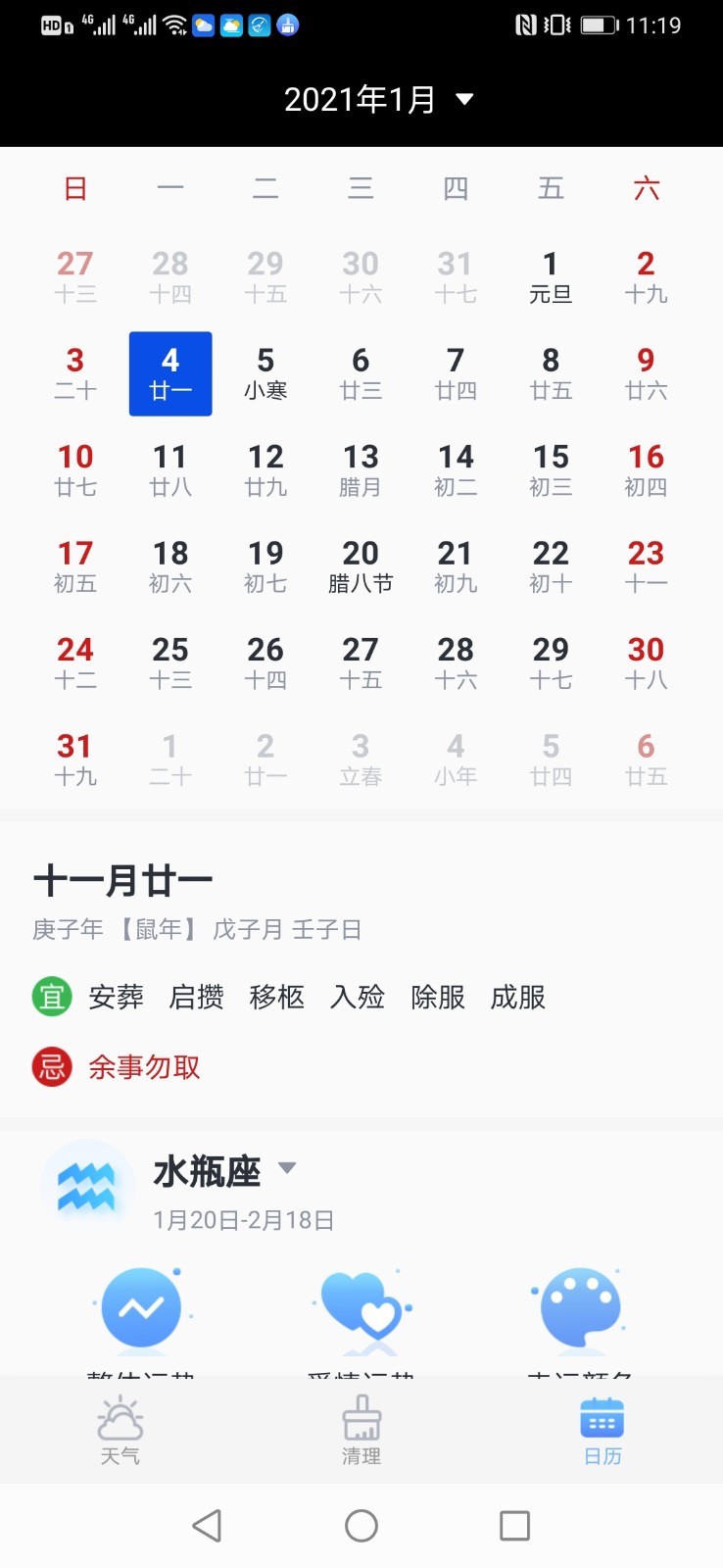Select January 1 元旦 on the calendar
This screenshot has height=1568, width=723.
[x=551, y=276]
